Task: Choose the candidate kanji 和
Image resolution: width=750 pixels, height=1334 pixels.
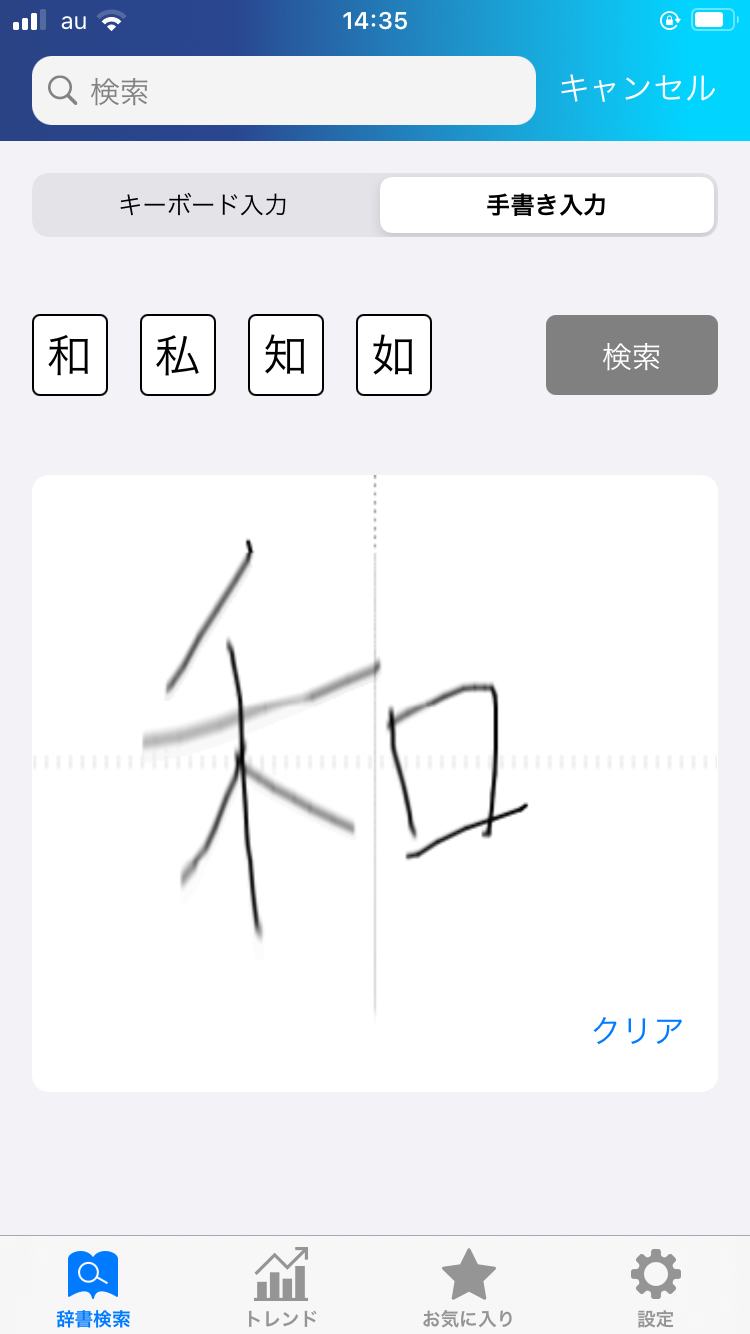Action: coord(70,355)
